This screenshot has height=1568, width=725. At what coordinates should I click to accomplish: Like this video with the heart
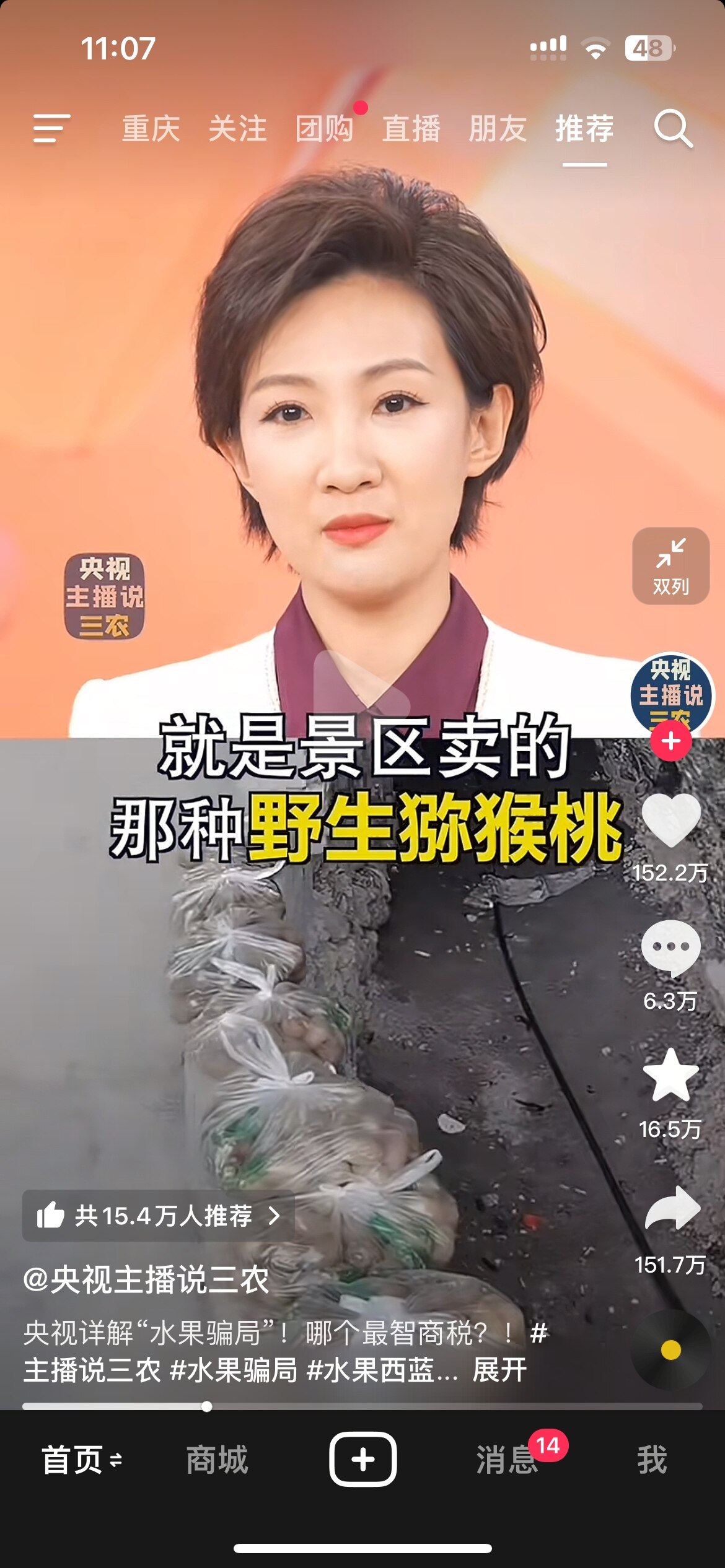click(x=670, y=820)
